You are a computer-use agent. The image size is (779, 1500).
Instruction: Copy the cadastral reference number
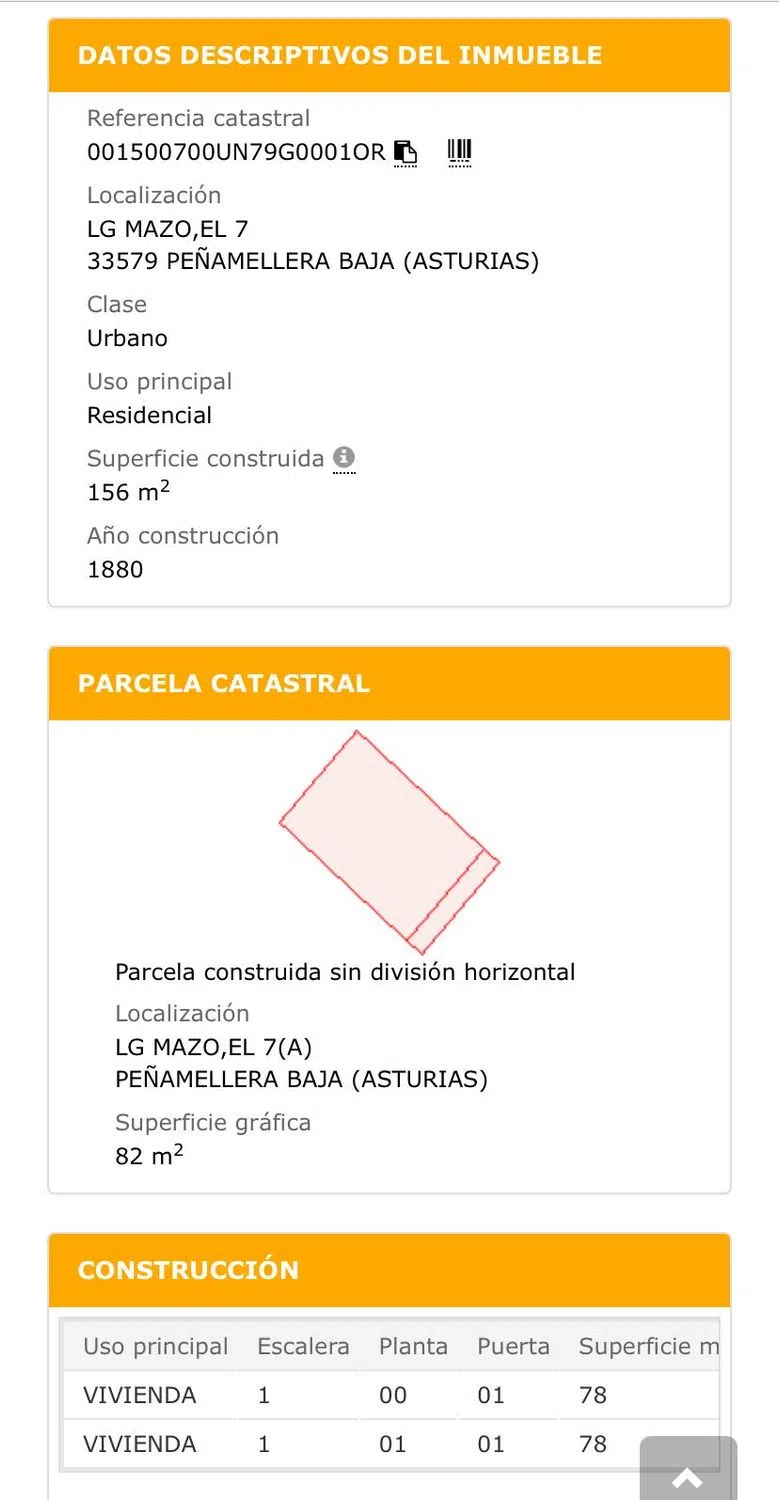[405, 152]
